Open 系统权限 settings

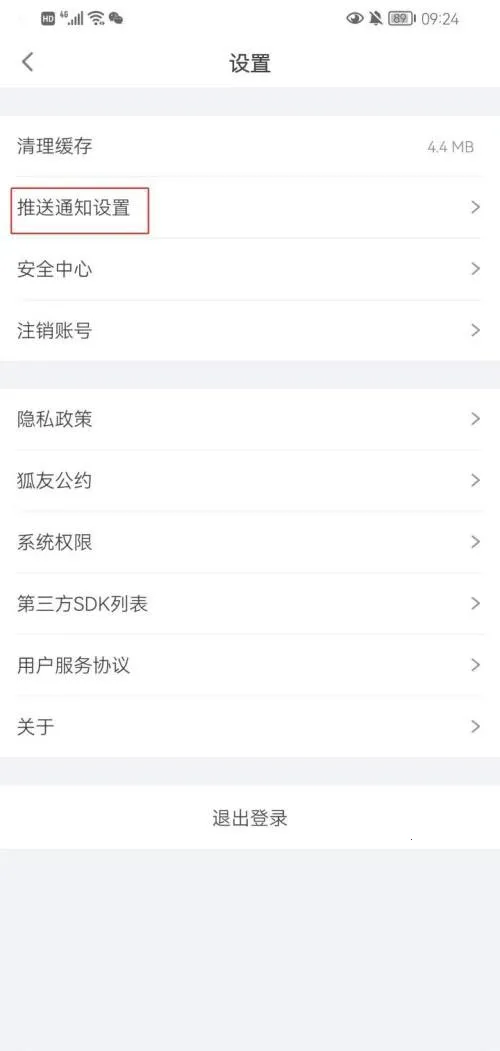[x=250, y=542]
